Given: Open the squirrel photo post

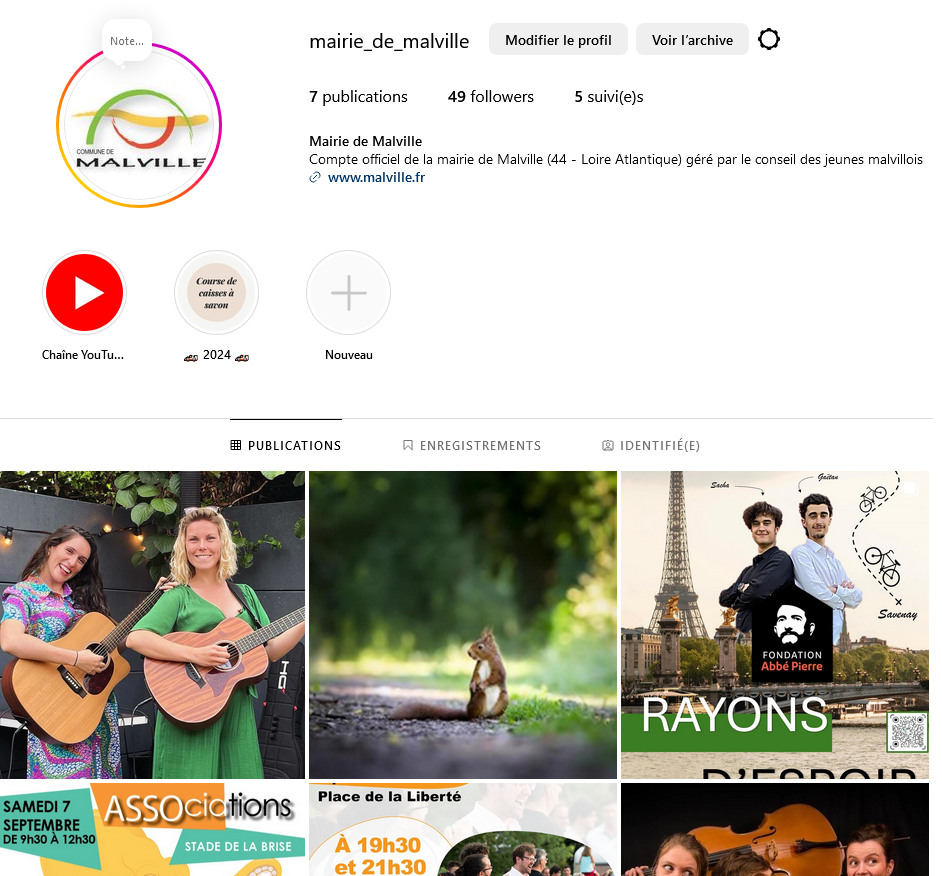Looking at the screenshot, I should (x=462, y=625).
